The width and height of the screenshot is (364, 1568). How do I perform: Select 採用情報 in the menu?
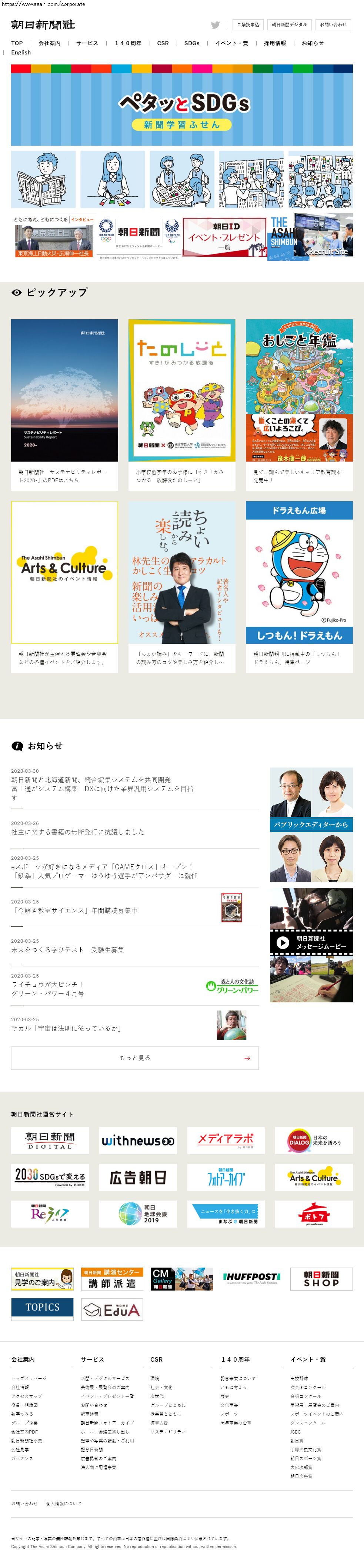click(x=274, y=43)
